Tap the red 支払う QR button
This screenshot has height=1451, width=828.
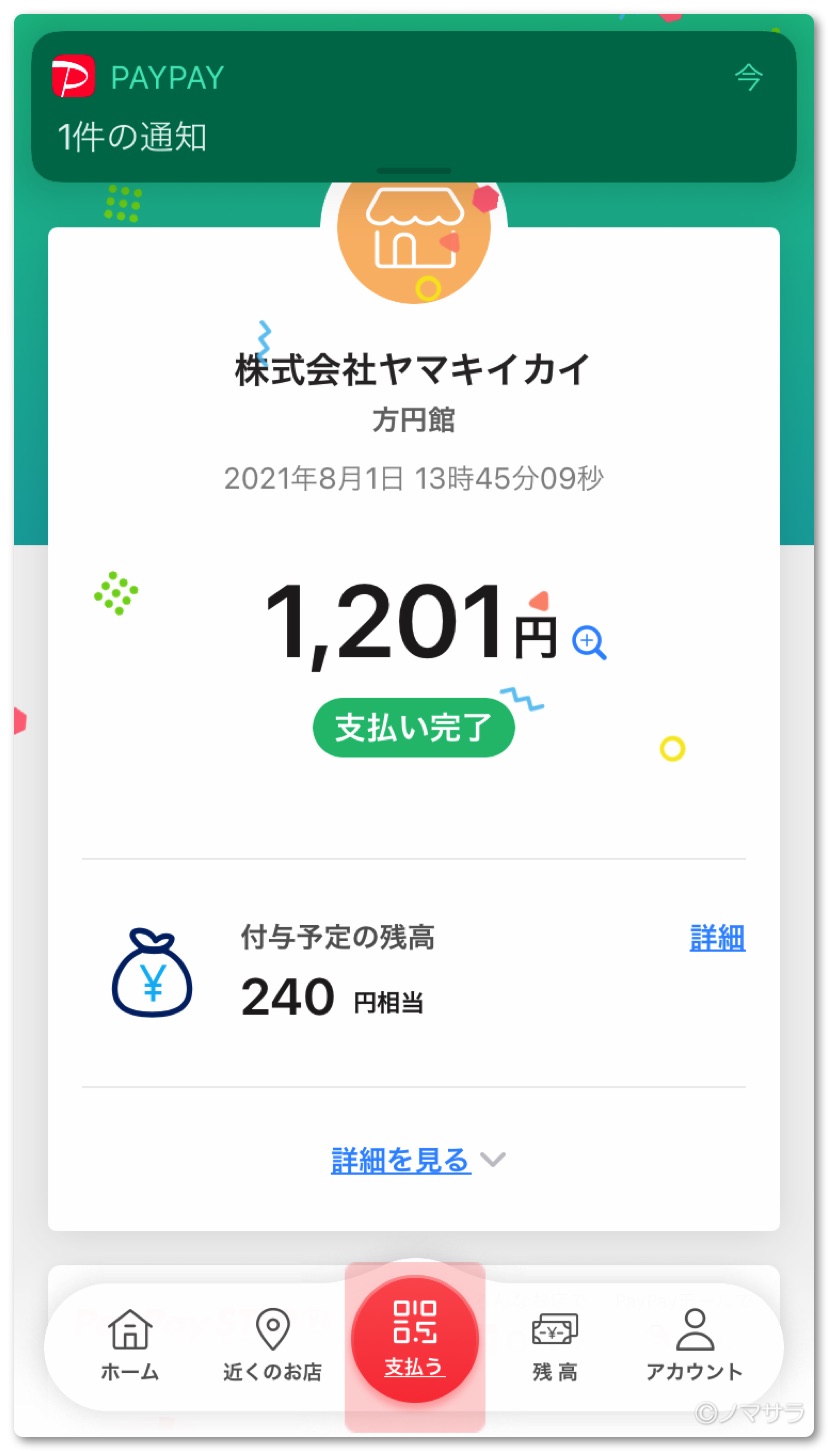click(415, 1338)
